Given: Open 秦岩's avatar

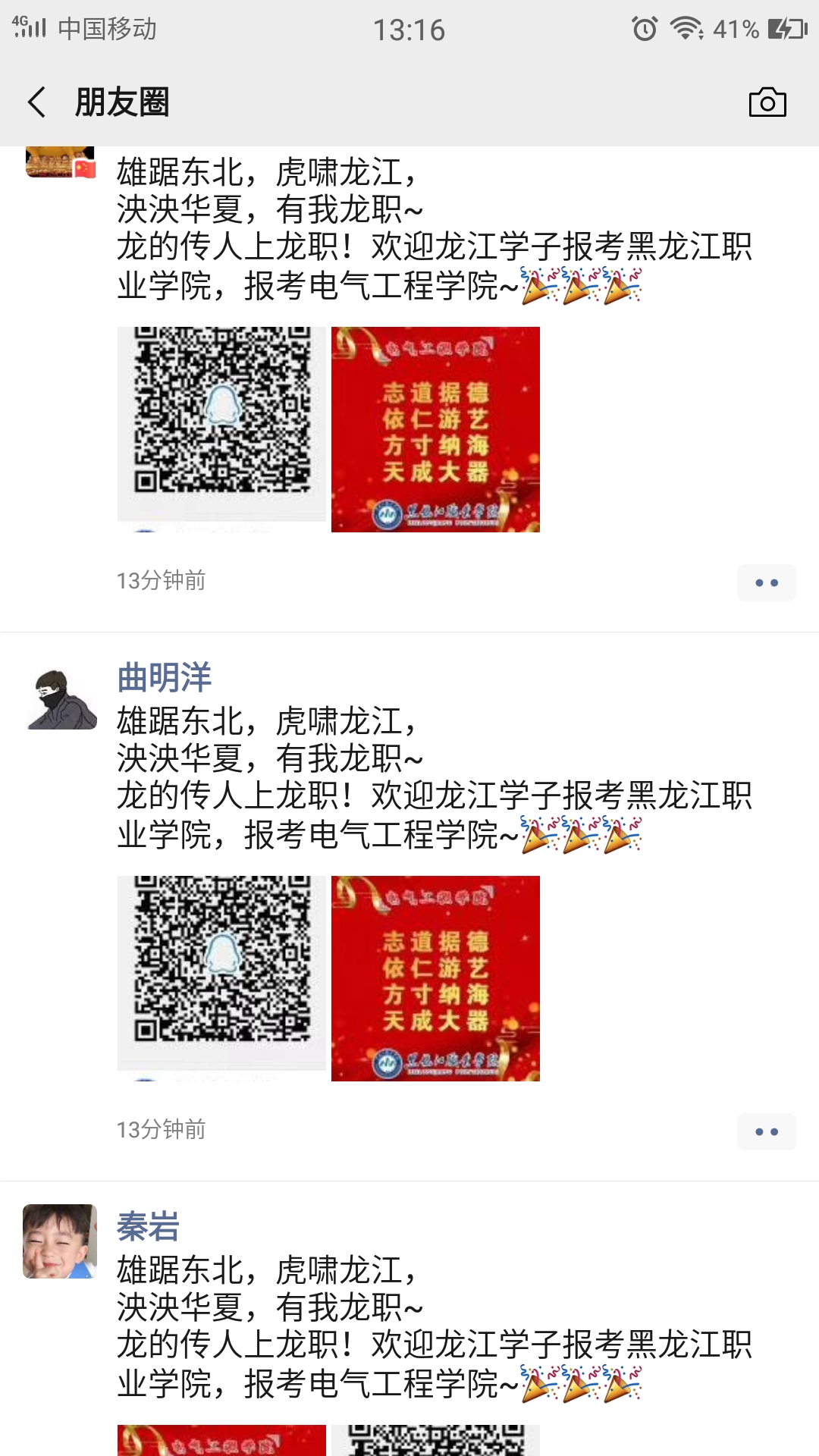Looking at the screenshot, I should (x=61, y=1241).
